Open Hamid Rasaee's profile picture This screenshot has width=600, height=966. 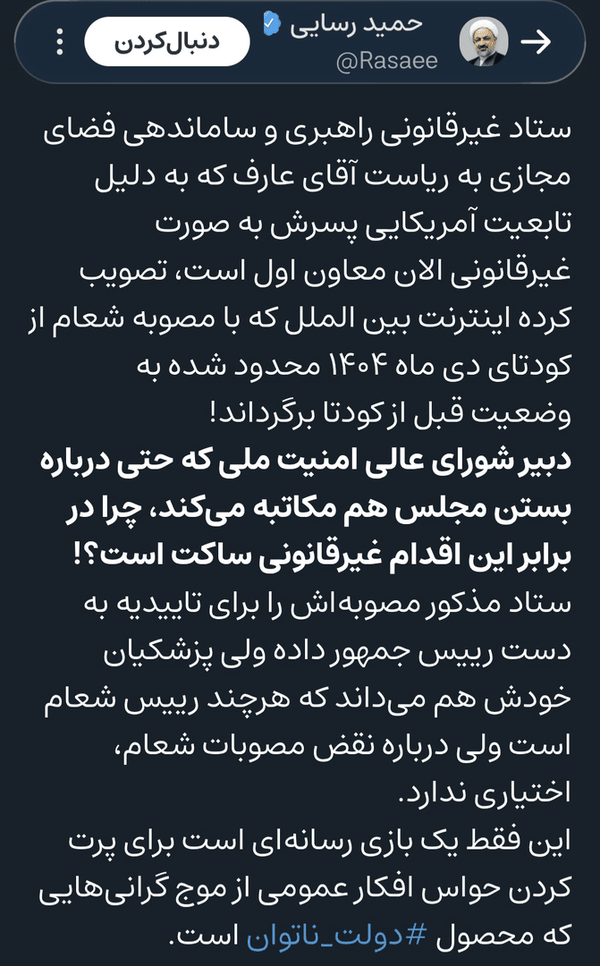[x=484, y=41]
